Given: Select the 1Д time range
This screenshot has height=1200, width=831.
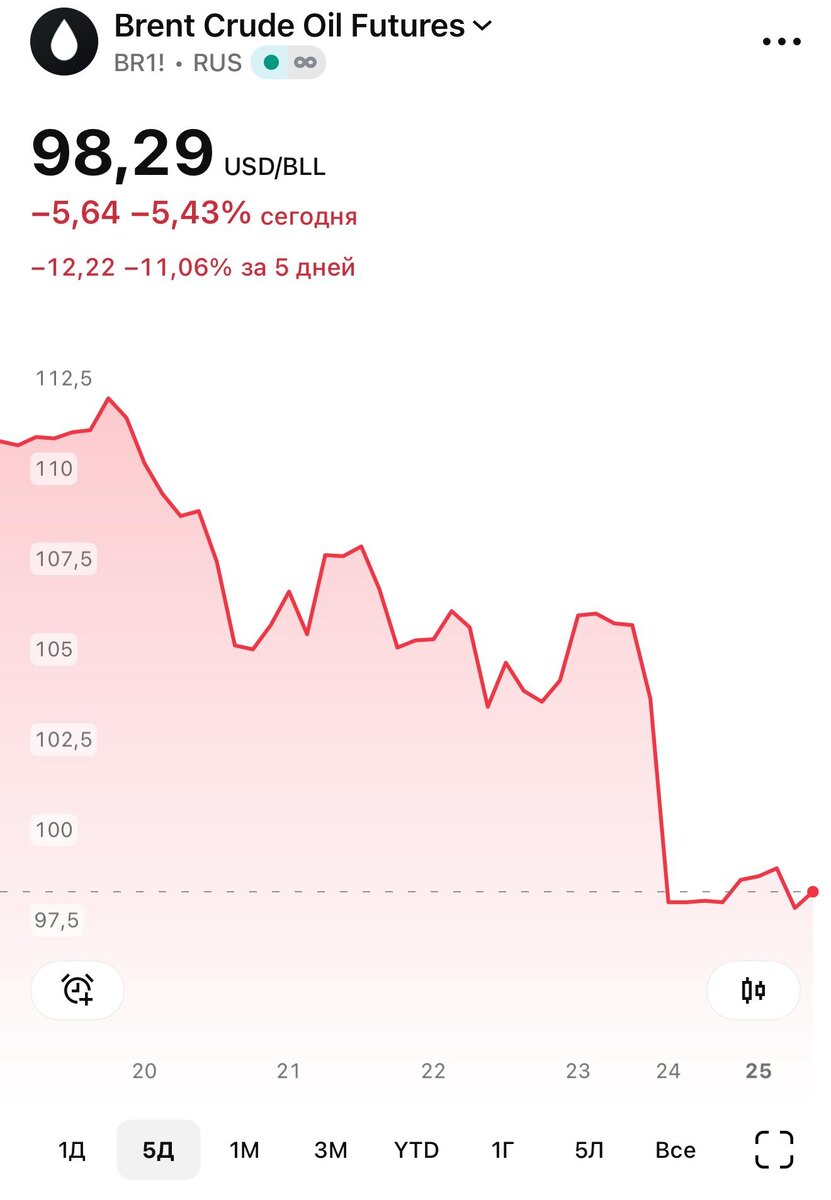Looking at the screenshot, I should pos(72,1150).
